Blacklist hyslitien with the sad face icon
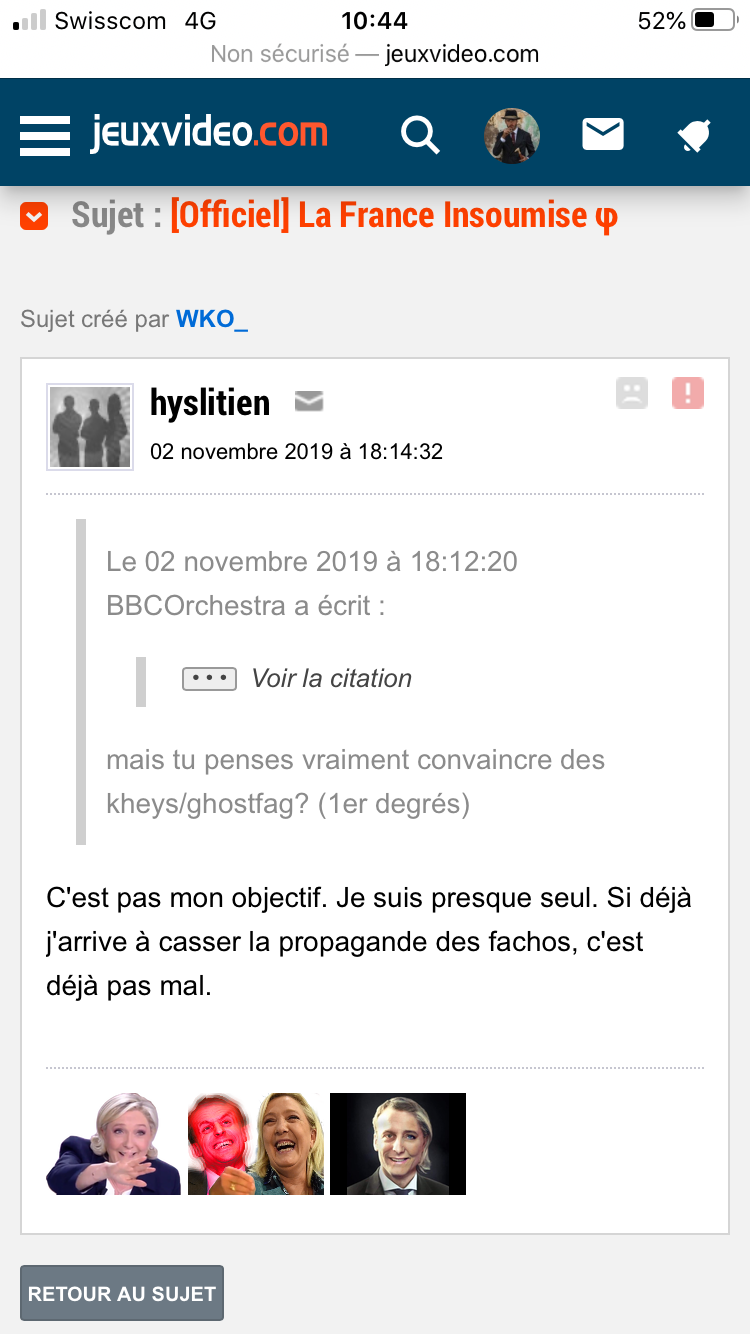 pos(632,393)
